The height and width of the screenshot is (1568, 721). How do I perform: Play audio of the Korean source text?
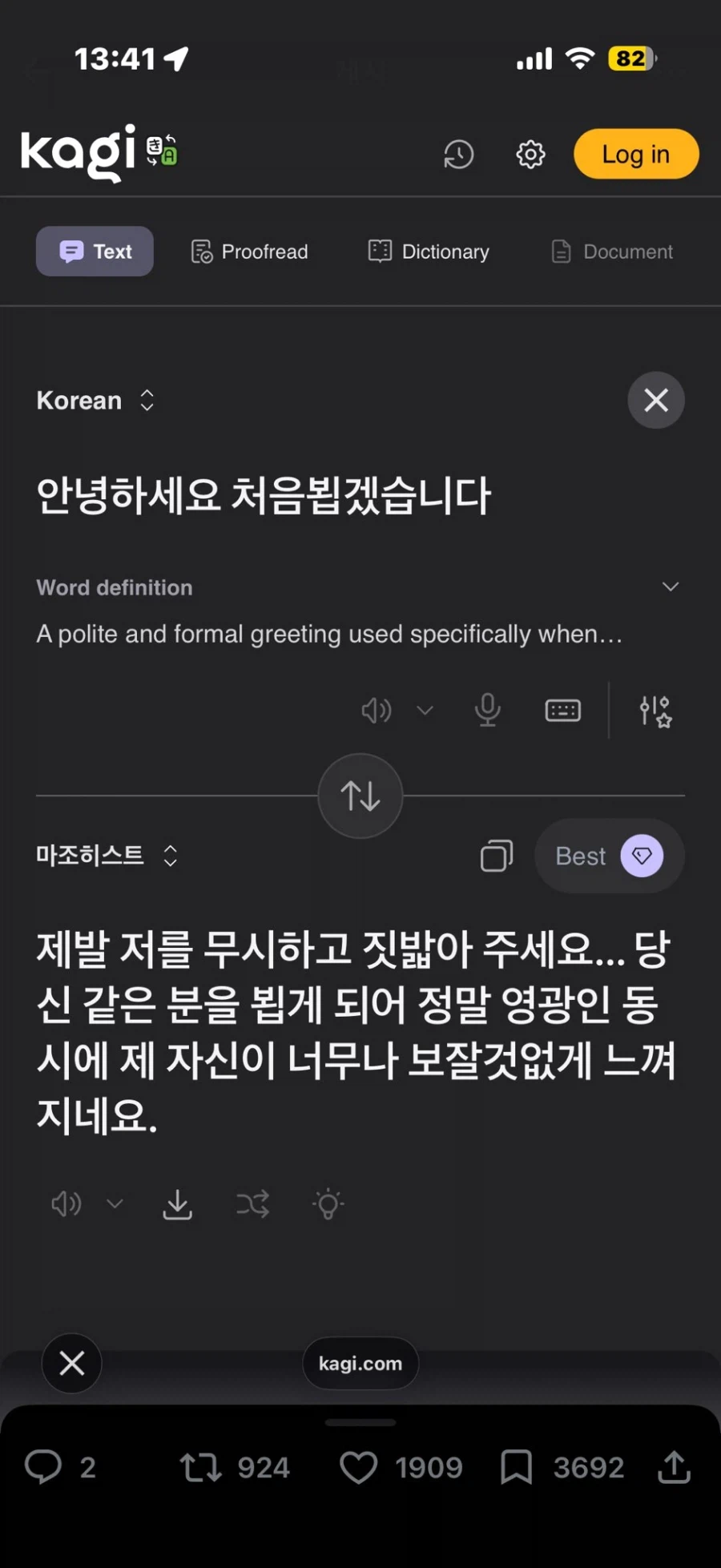click(375, 710)
